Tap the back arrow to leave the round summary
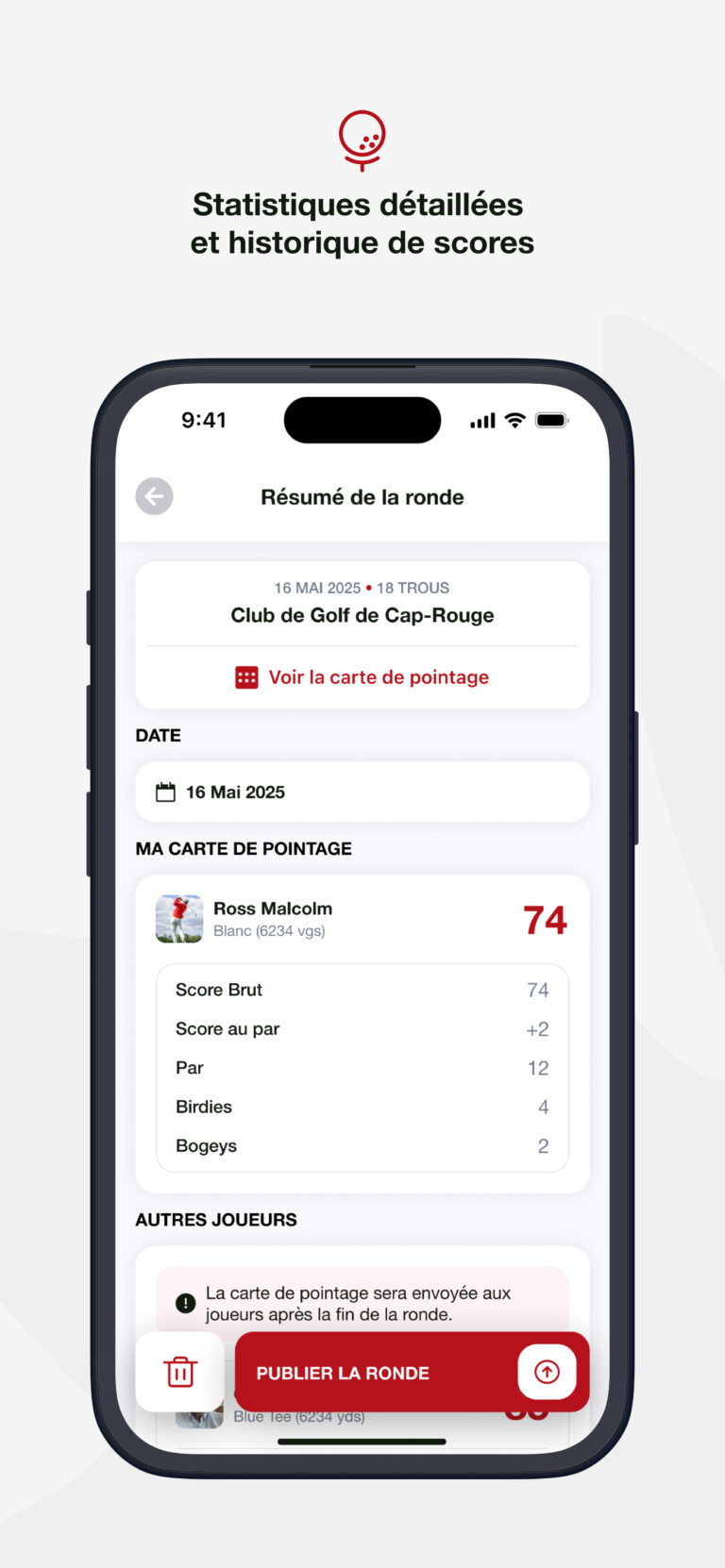 pos(154,496)
